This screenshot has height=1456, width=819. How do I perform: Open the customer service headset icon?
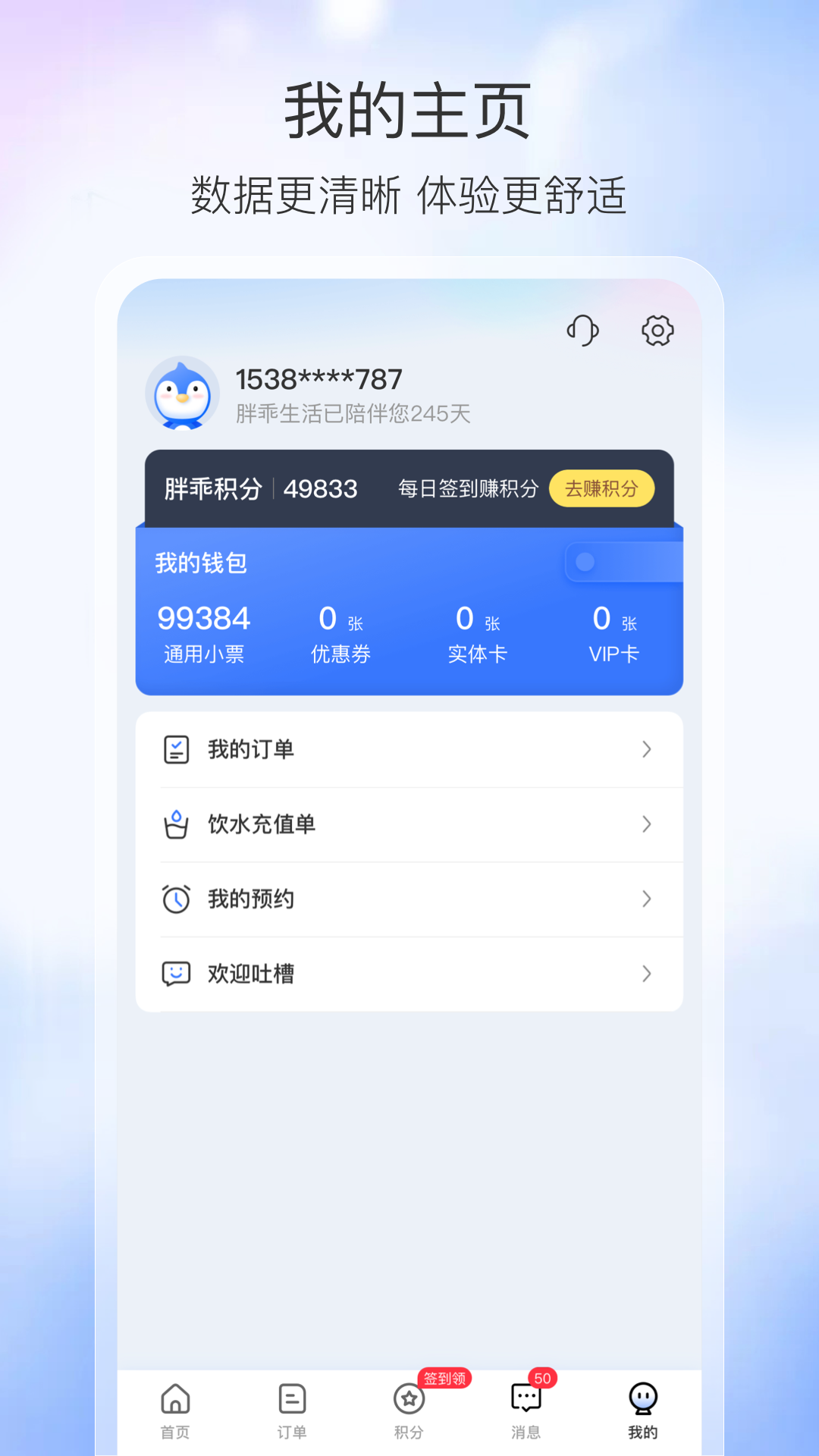coord(582,331)
